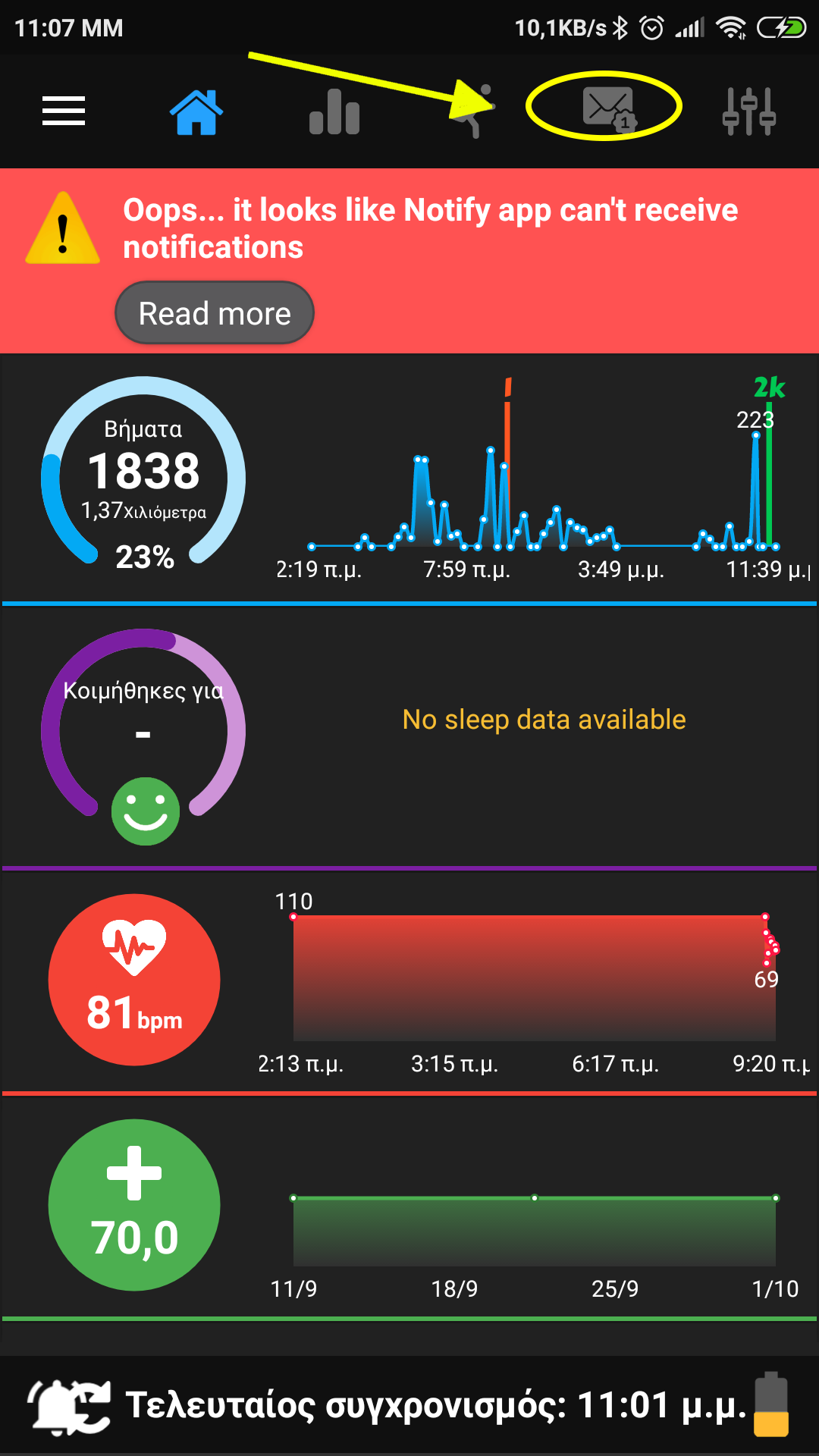Tap the sync icon beside last sync time

pos(70,1407)
